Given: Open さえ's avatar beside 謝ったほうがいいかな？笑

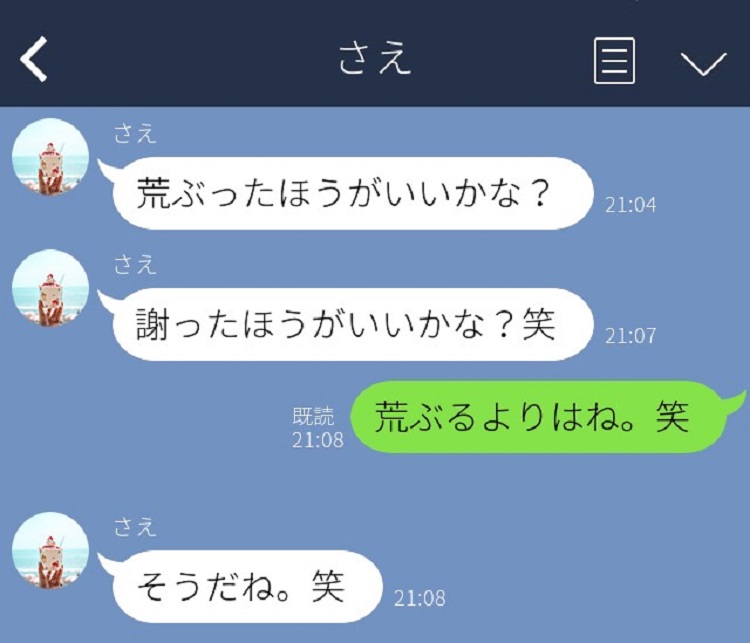Looking at the screenshot, I should (50, 288).
